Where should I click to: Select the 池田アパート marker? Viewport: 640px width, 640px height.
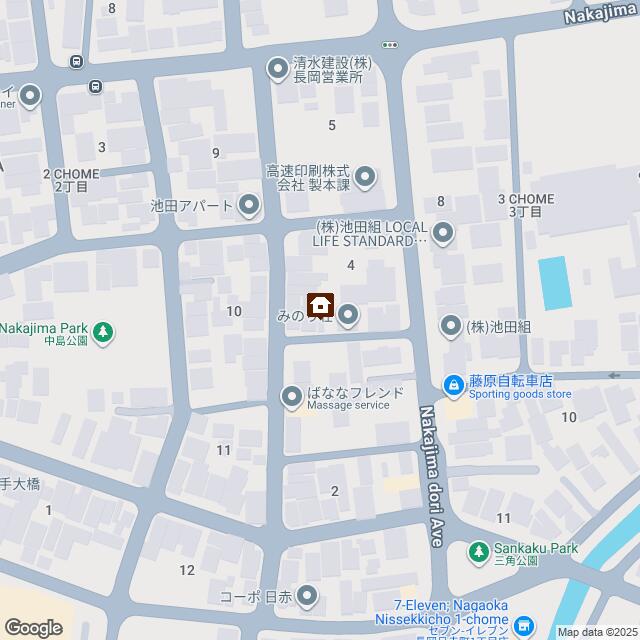[x=249, y=206]
